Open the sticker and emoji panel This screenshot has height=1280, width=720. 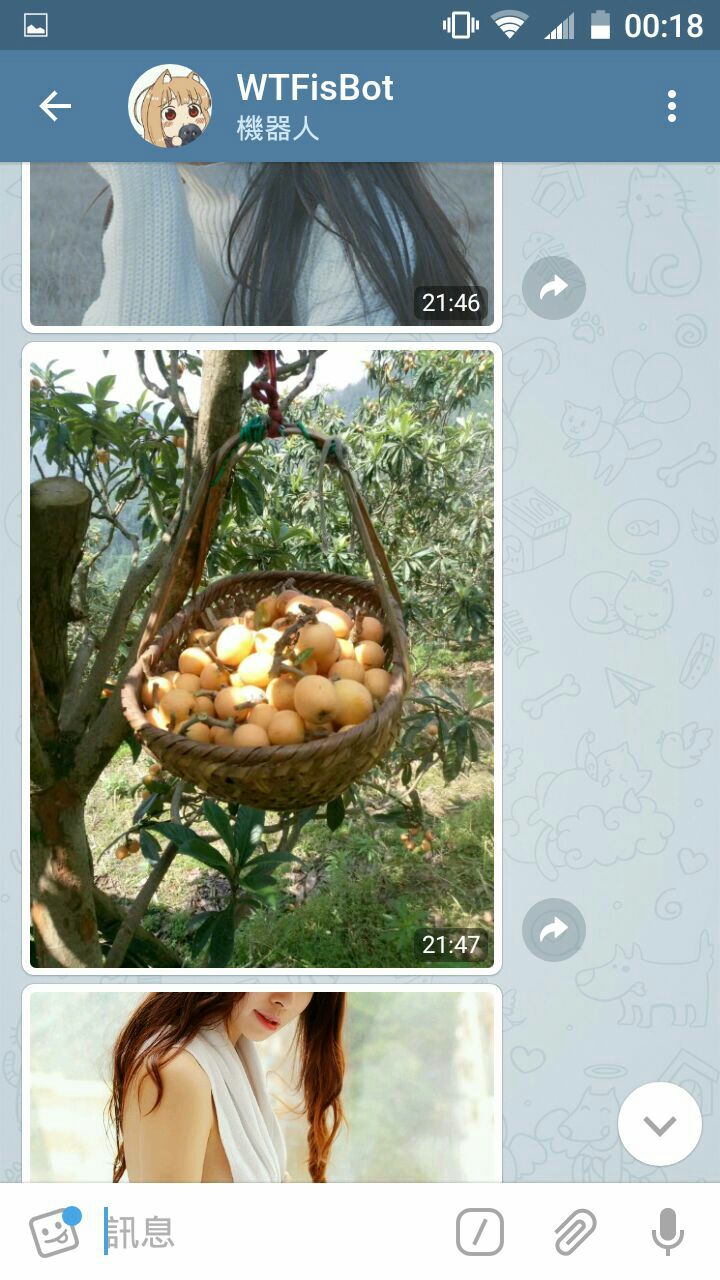coord(54,1232)
